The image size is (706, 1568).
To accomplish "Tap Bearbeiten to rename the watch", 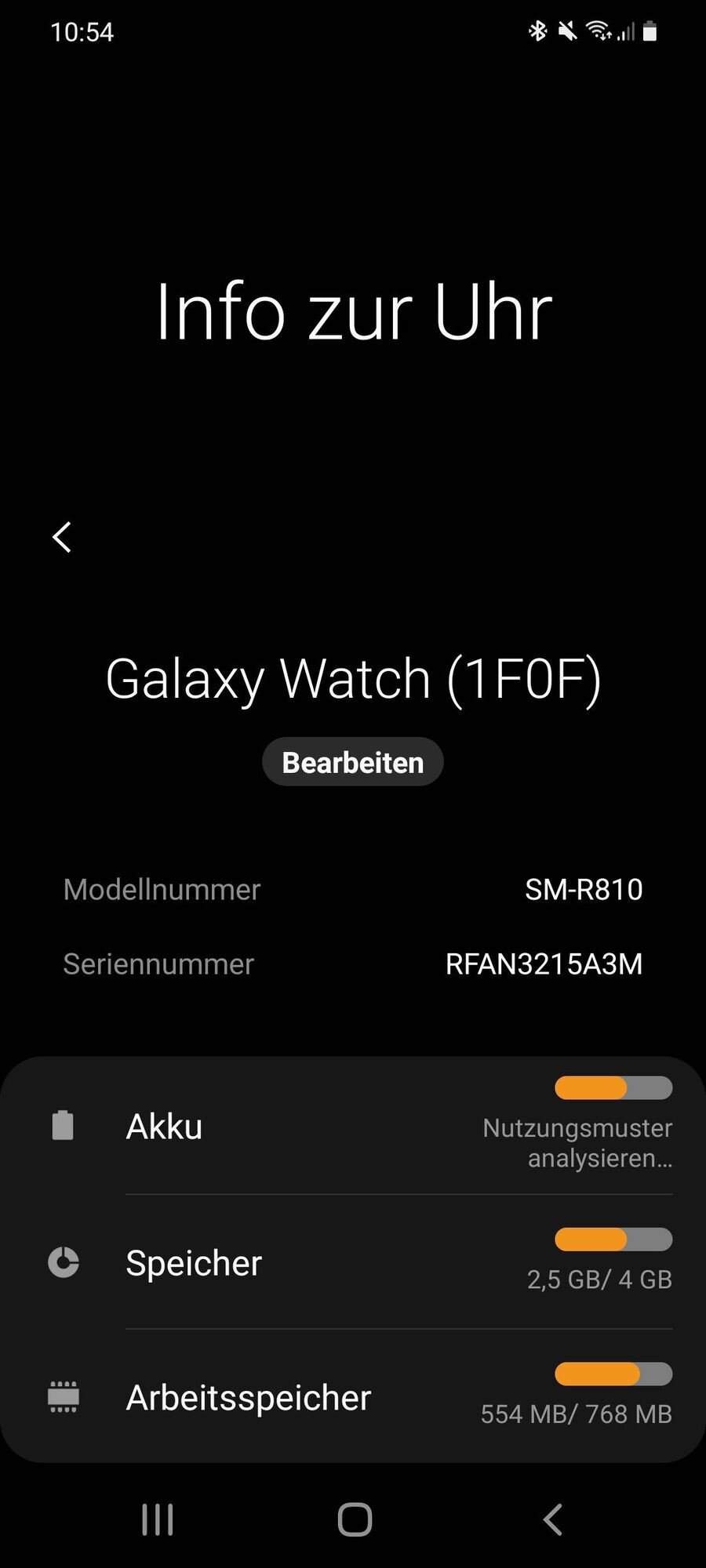I will click(353, 762).
